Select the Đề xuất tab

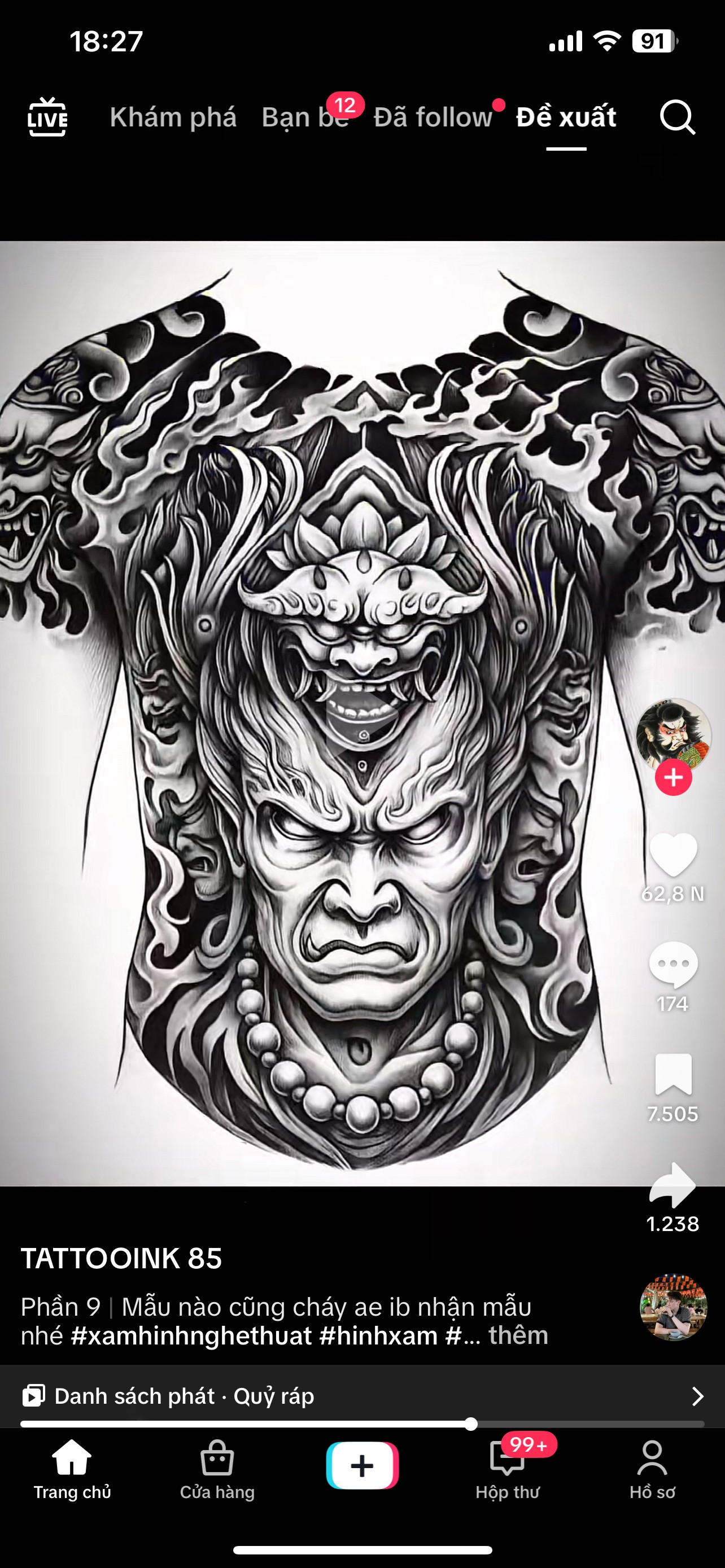pyautogui.click(x=566, y=117)
